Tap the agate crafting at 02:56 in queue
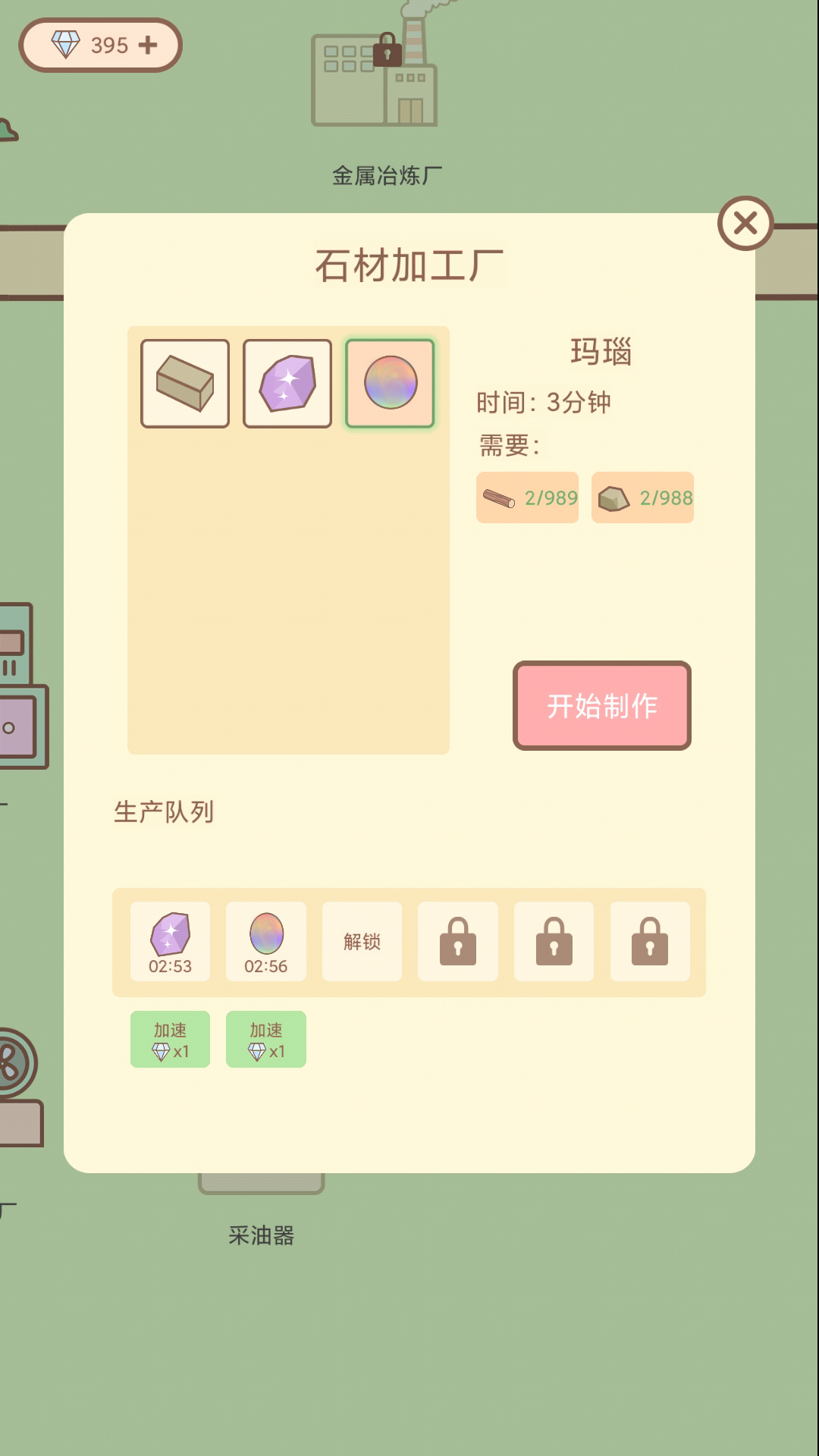The image size is (819, 1456). pyautogui.click(x=265, y=942)
